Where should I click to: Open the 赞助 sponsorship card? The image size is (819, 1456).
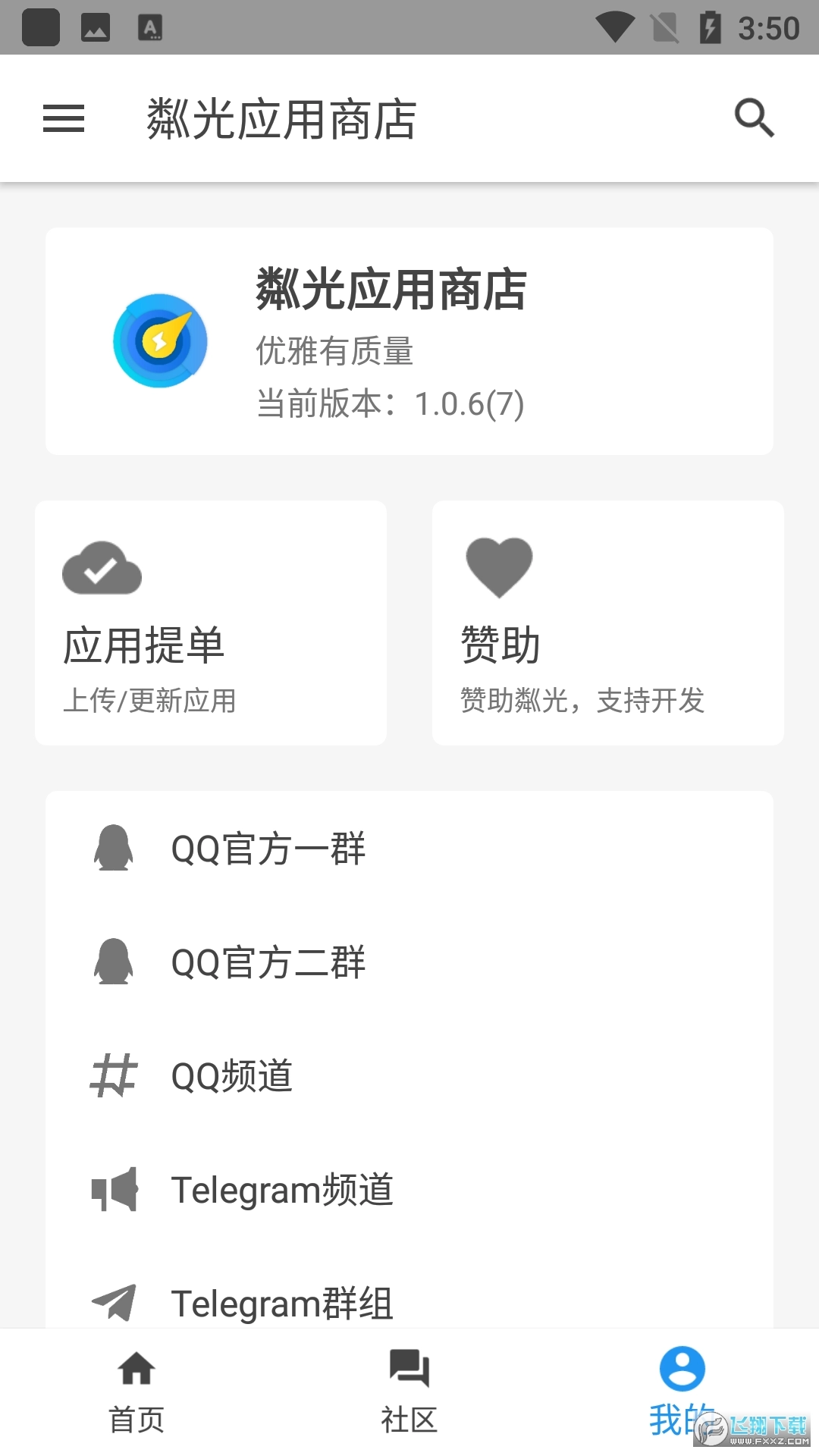pyautogui.click(x=607, y=622)
